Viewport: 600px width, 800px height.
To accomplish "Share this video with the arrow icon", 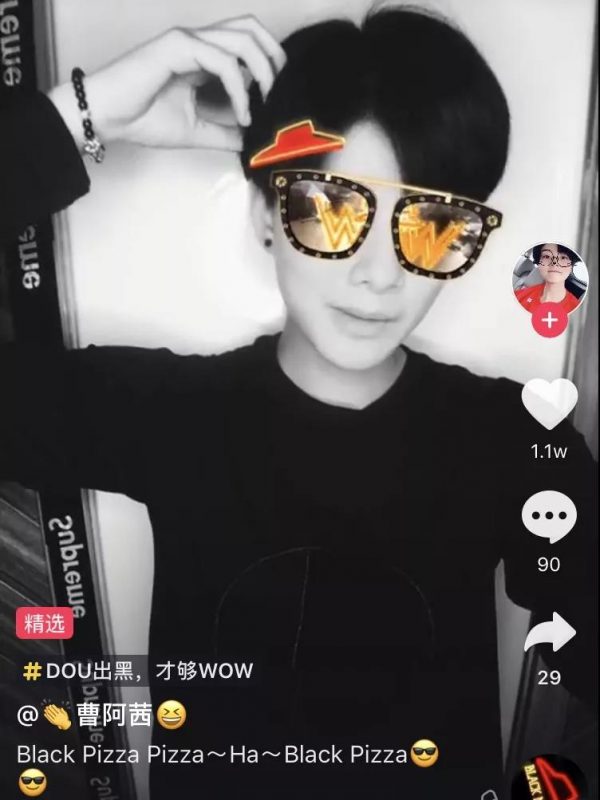I will pos(549,632).
